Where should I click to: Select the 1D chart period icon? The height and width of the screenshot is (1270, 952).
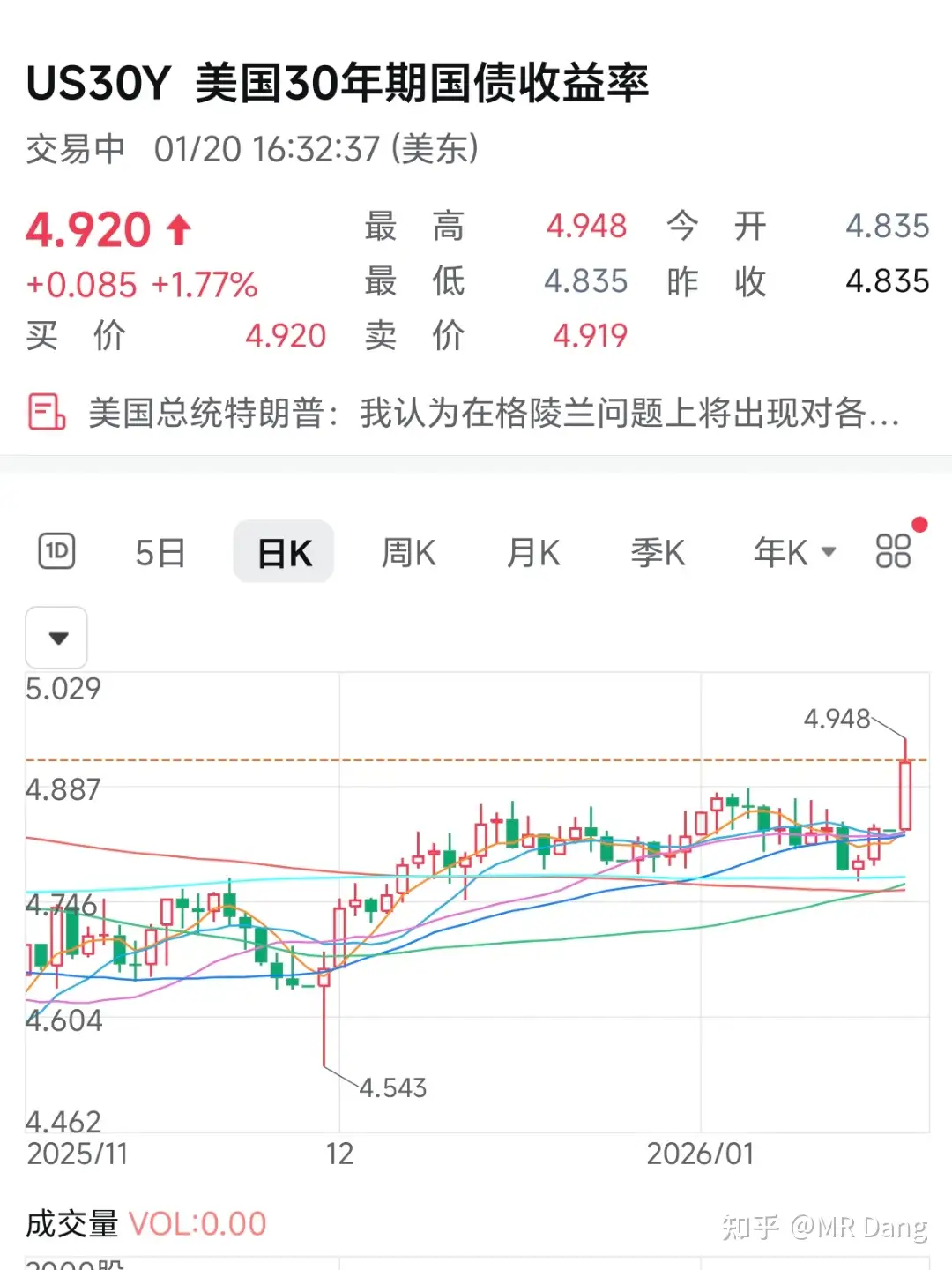pos(56,550)
